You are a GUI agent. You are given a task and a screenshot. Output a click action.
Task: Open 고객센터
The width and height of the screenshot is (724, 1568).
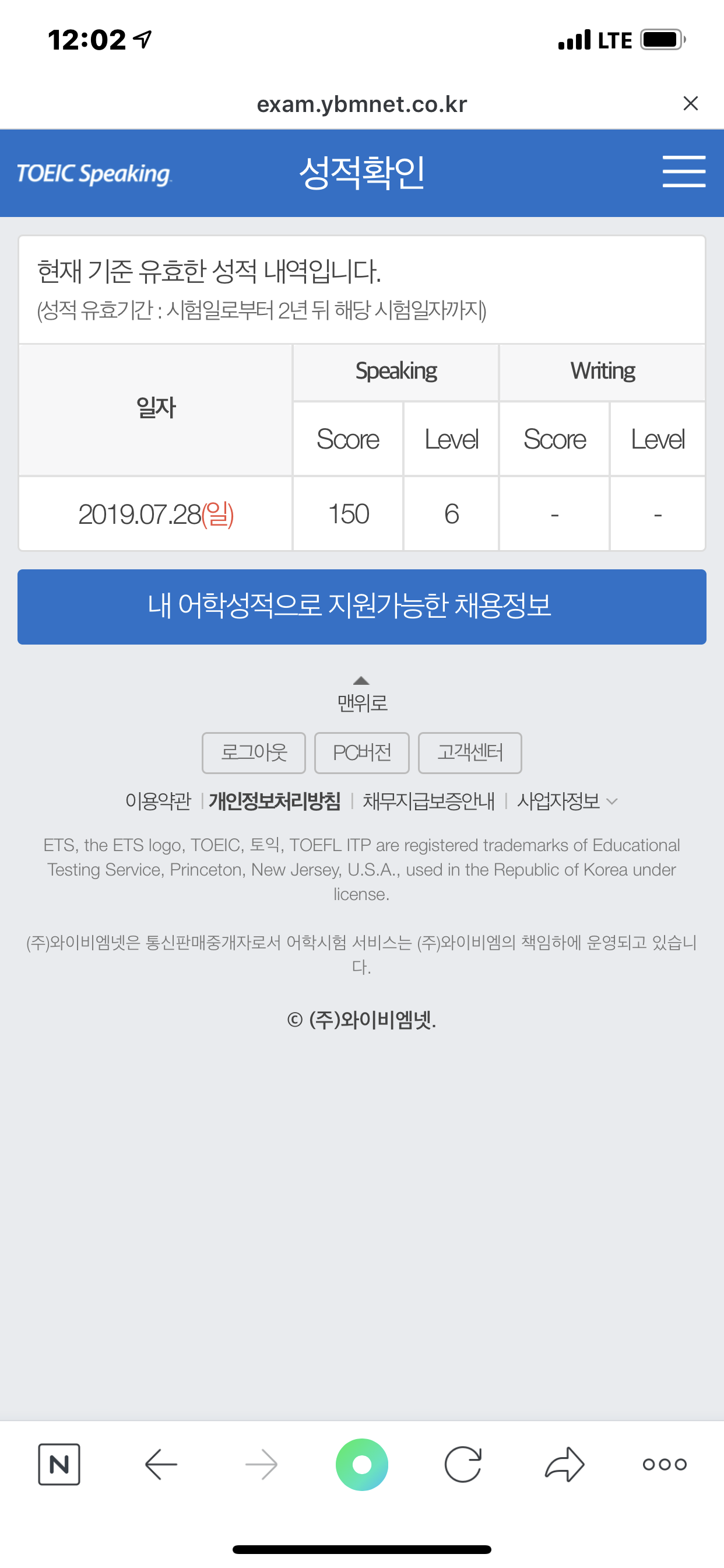tap(470, 753)
